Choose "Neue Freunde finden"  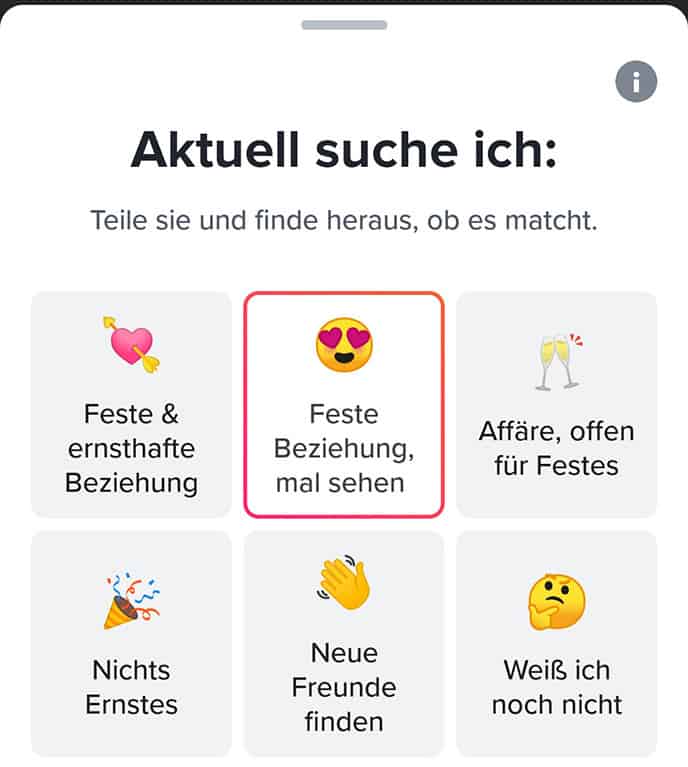[344, 643]
